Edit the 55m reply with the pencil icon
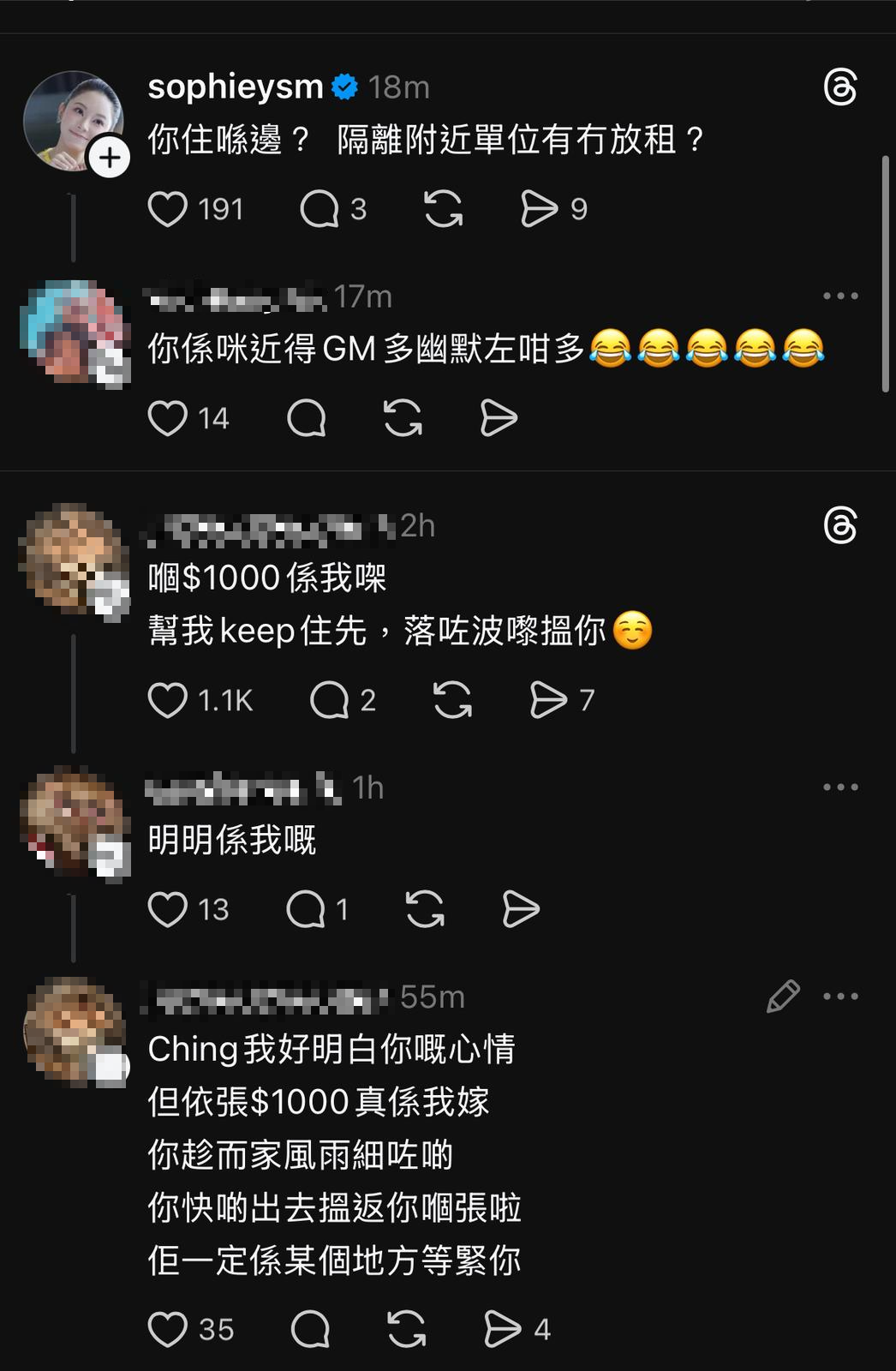Viewport: 896px width, 1371px height. click(783, 996)
